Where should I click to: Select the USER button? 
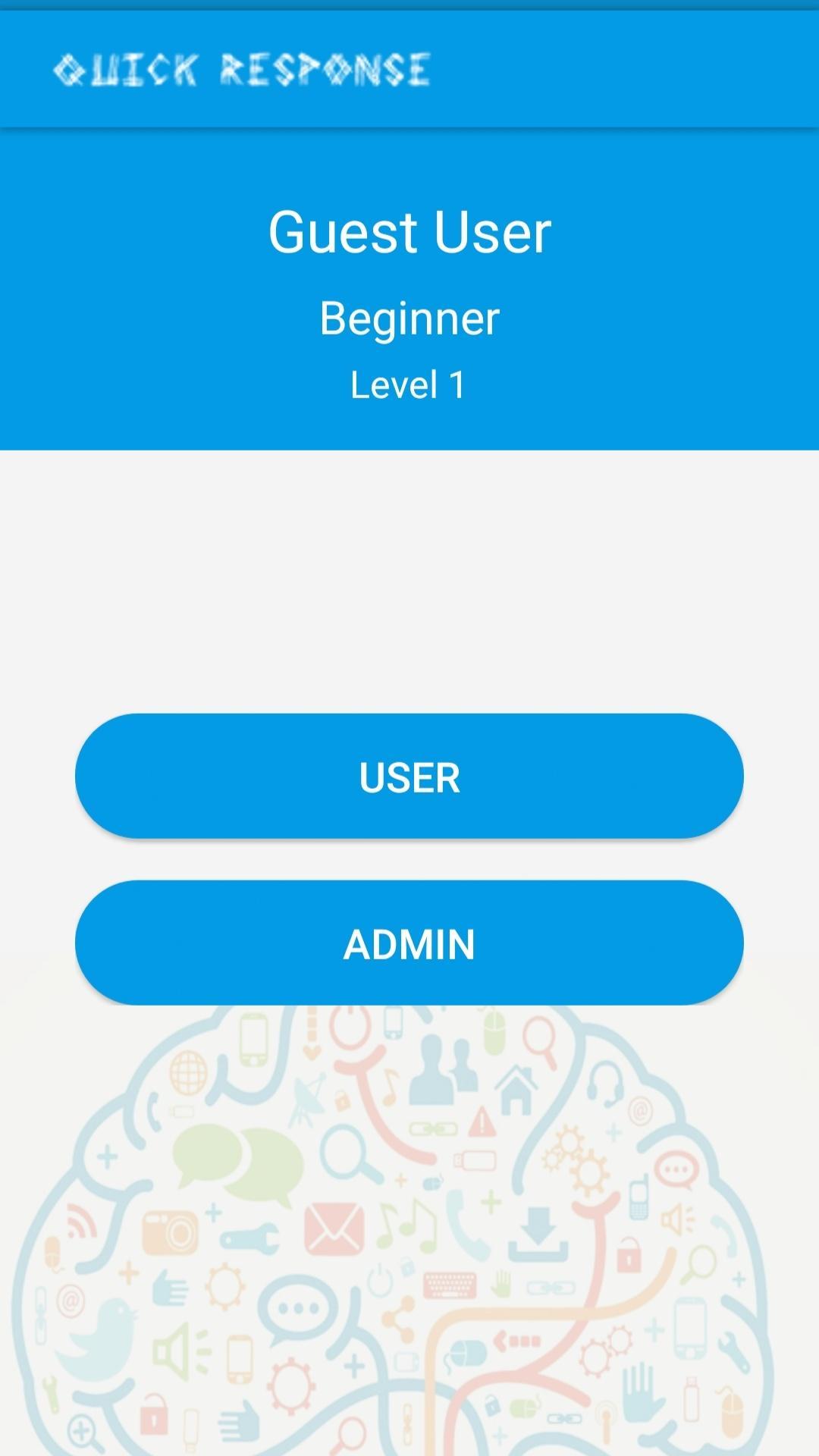pos(409,776)
